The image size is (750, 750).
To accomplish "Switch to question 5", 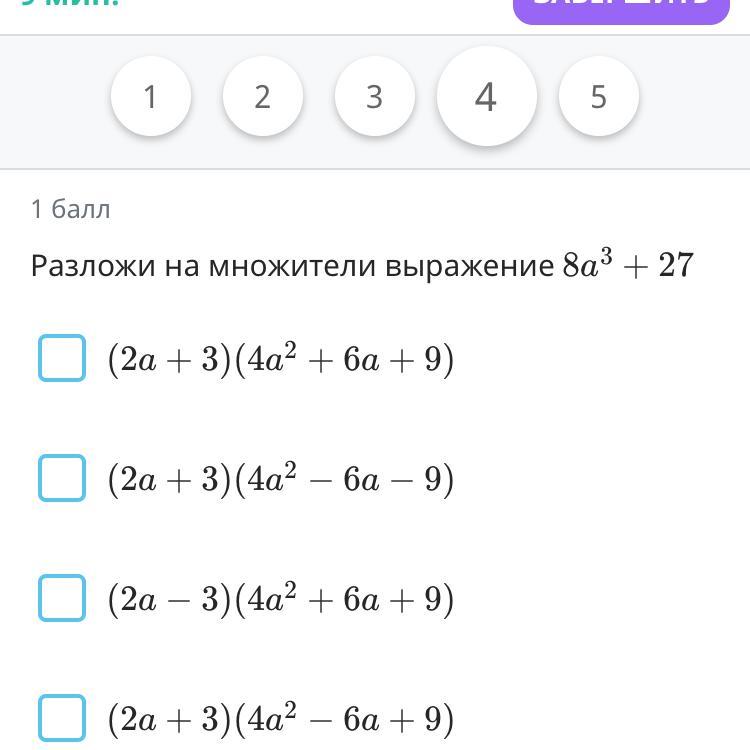I will (598, 97).
